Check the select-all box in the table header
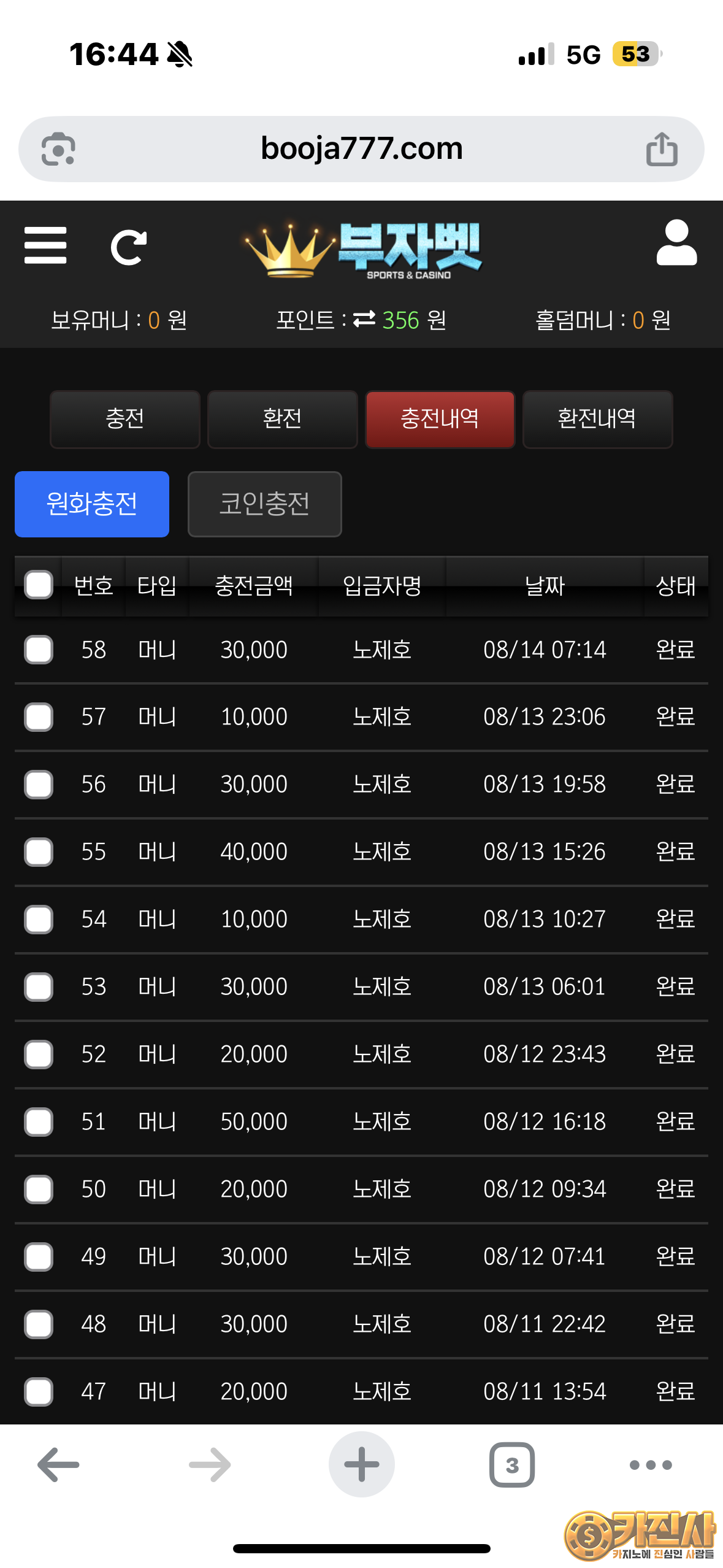Screen dimensions: 723x1568 39,585
